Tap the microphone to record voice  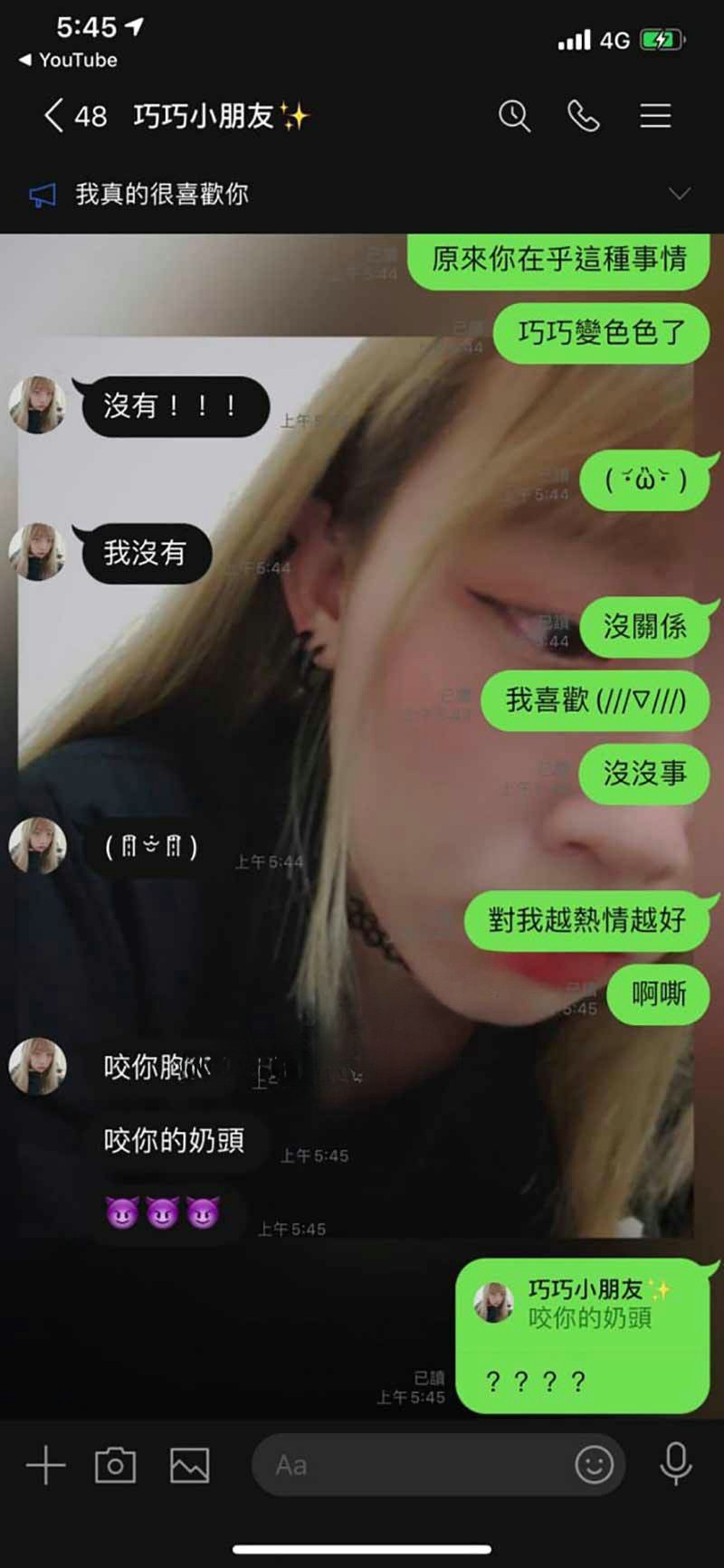tap(675, 1465)
